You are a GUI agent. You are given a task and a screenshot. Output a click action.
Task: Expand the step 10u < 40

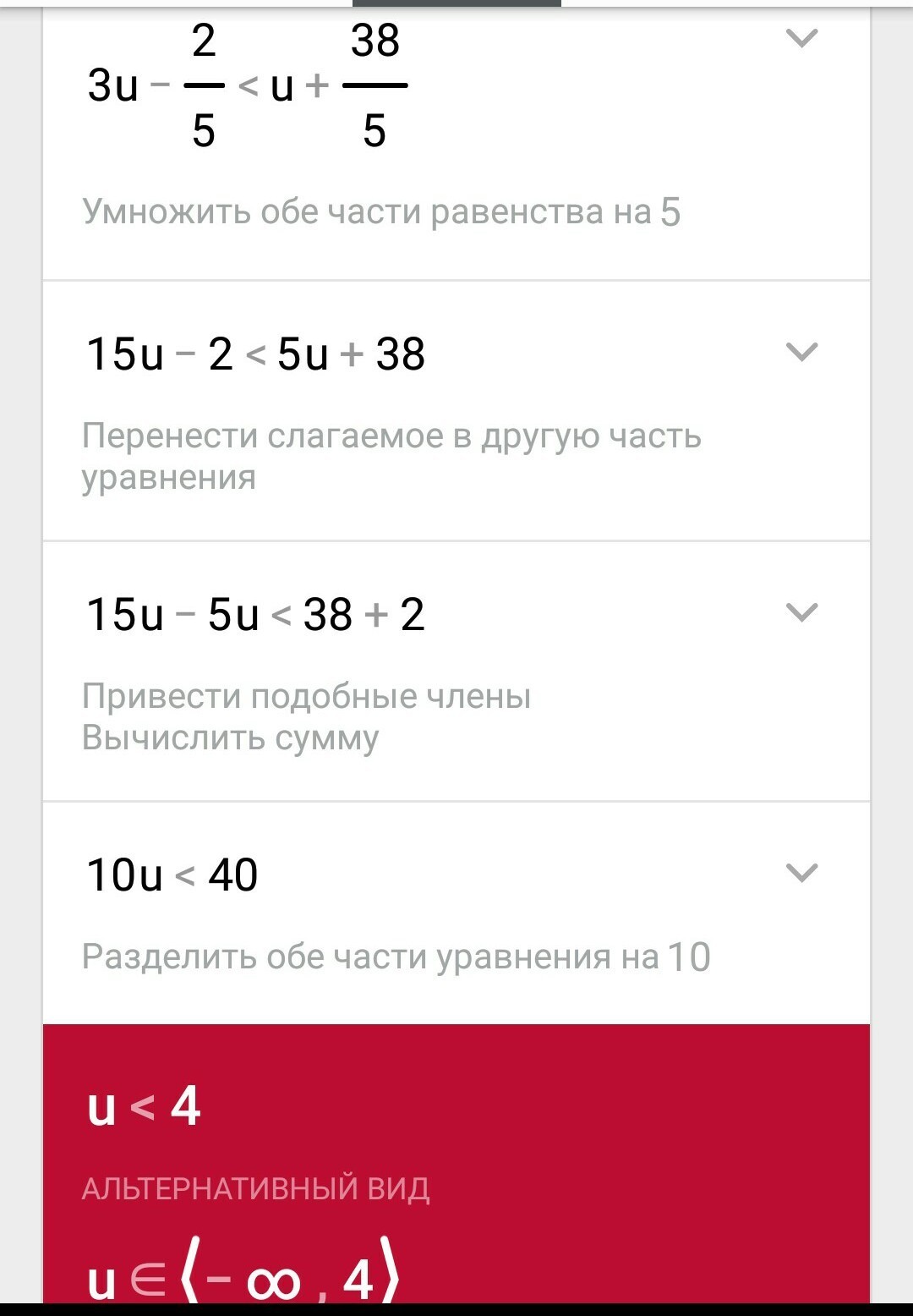[x=801, y=873]
